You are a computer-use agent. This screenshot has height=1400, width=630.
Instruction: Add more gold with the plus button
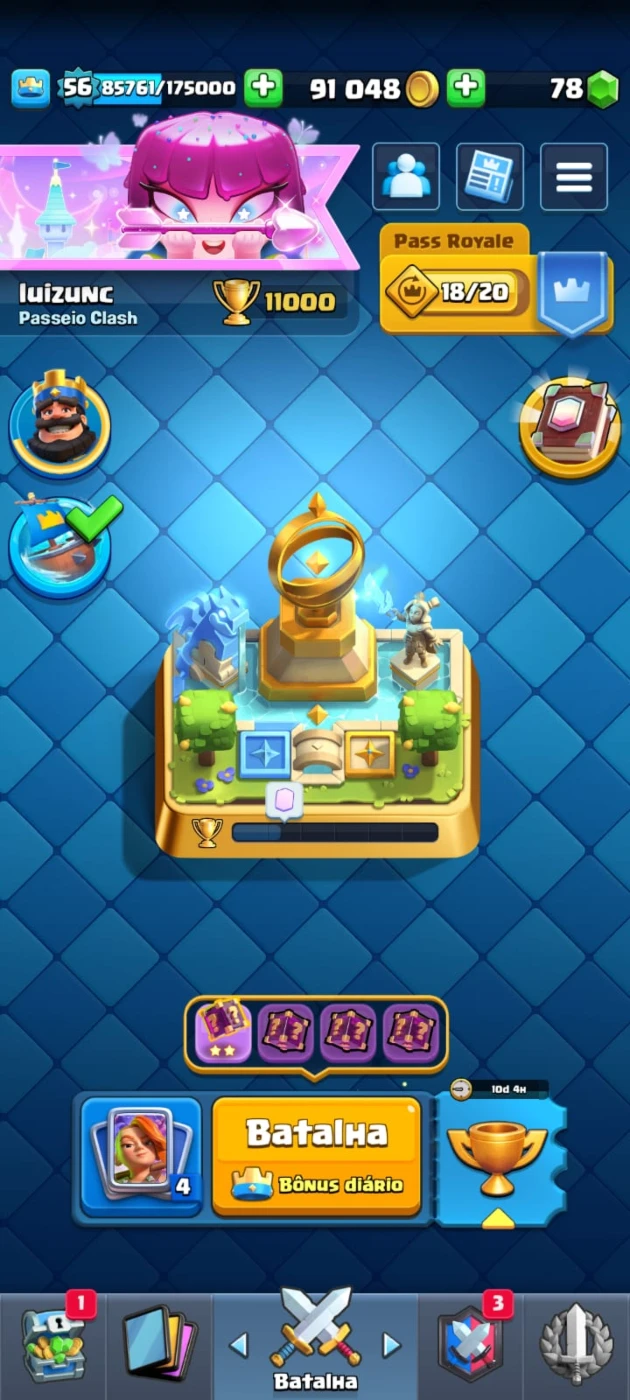466,88
